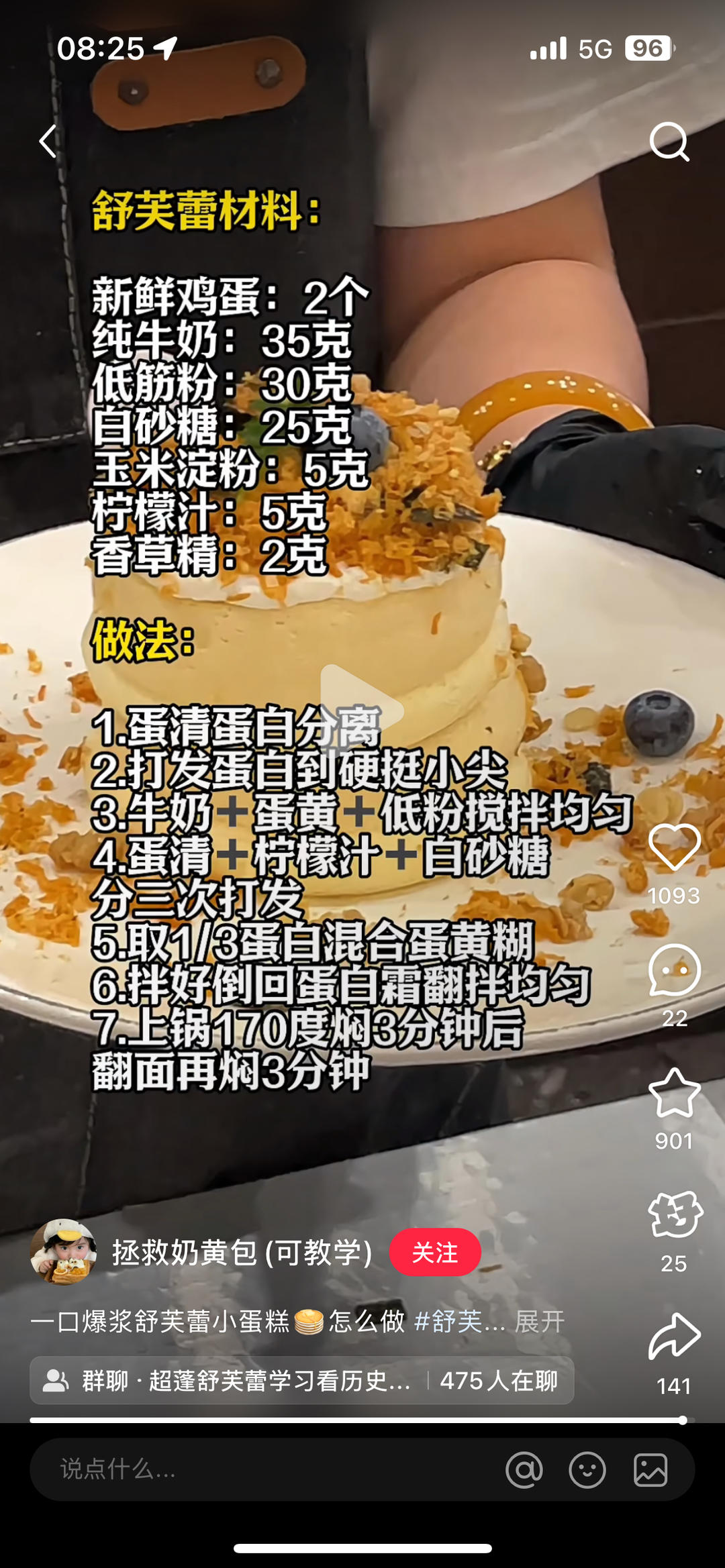Open the emoji picker
Screen dimensions: 725x1568
[x=587, y=1470]
